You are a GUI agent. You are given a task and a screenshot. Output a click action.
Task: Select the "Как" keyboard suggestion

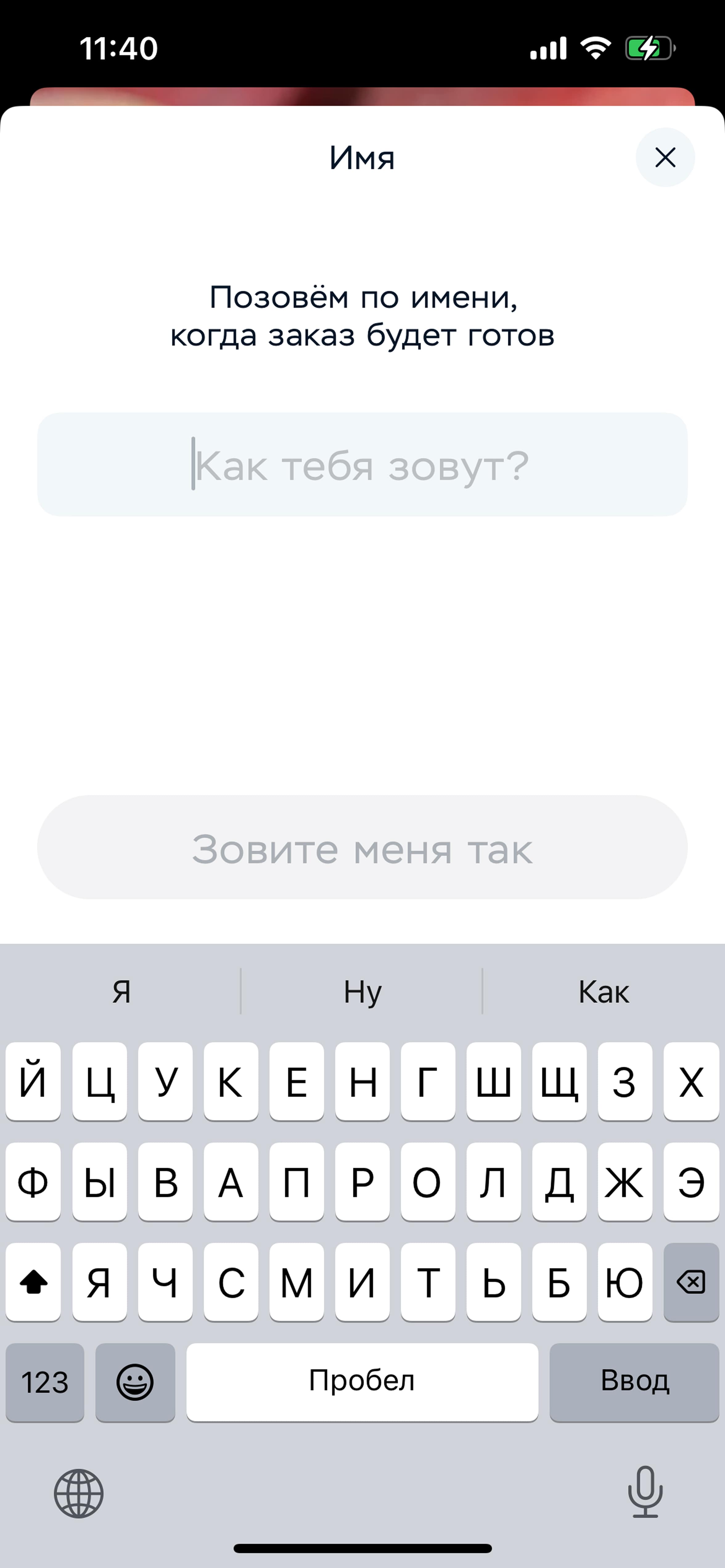pos(603,992)
